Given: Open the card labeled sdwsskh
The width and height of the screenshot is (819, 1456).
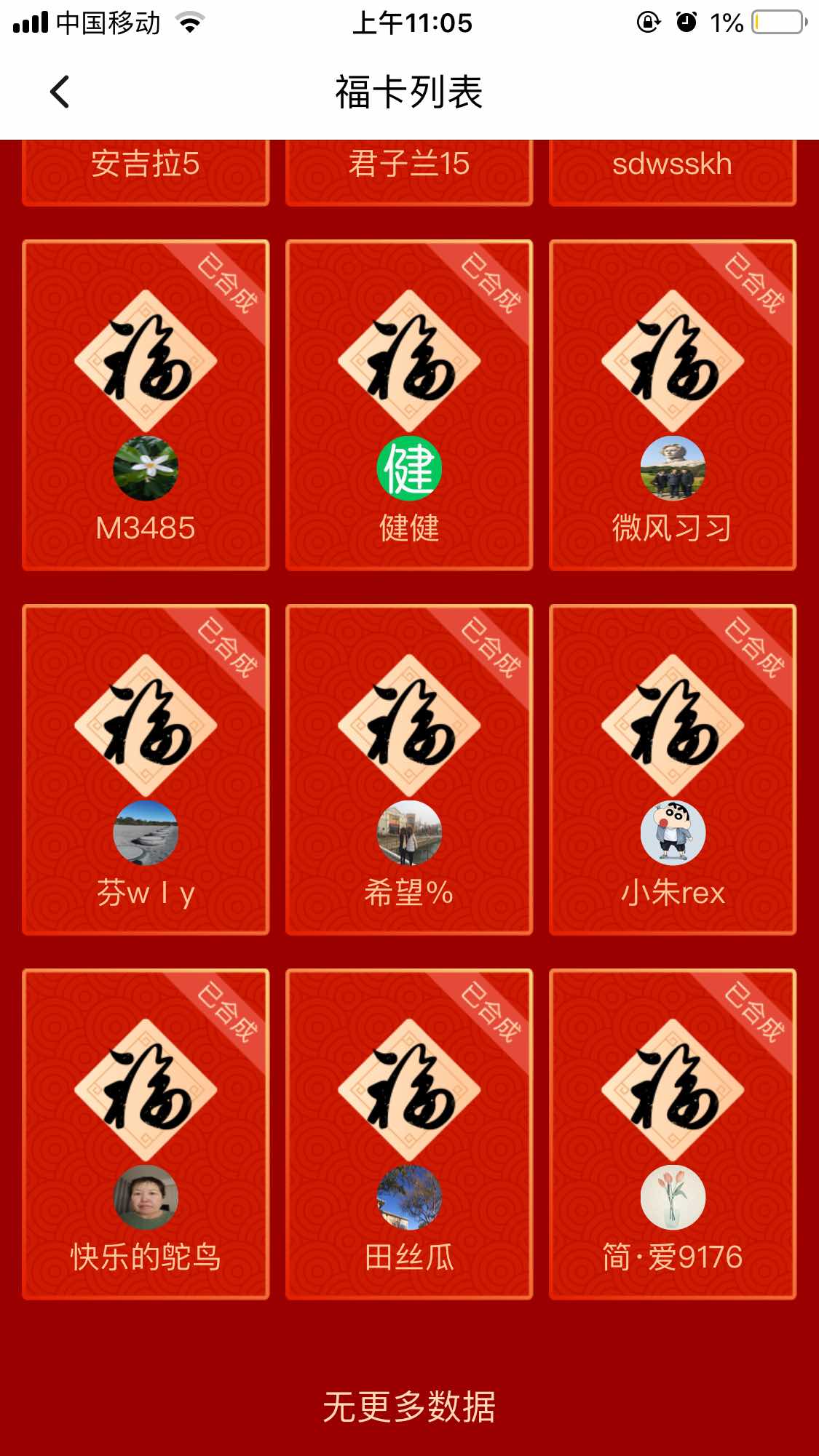Looking at the screenshot, I should 673,171.
